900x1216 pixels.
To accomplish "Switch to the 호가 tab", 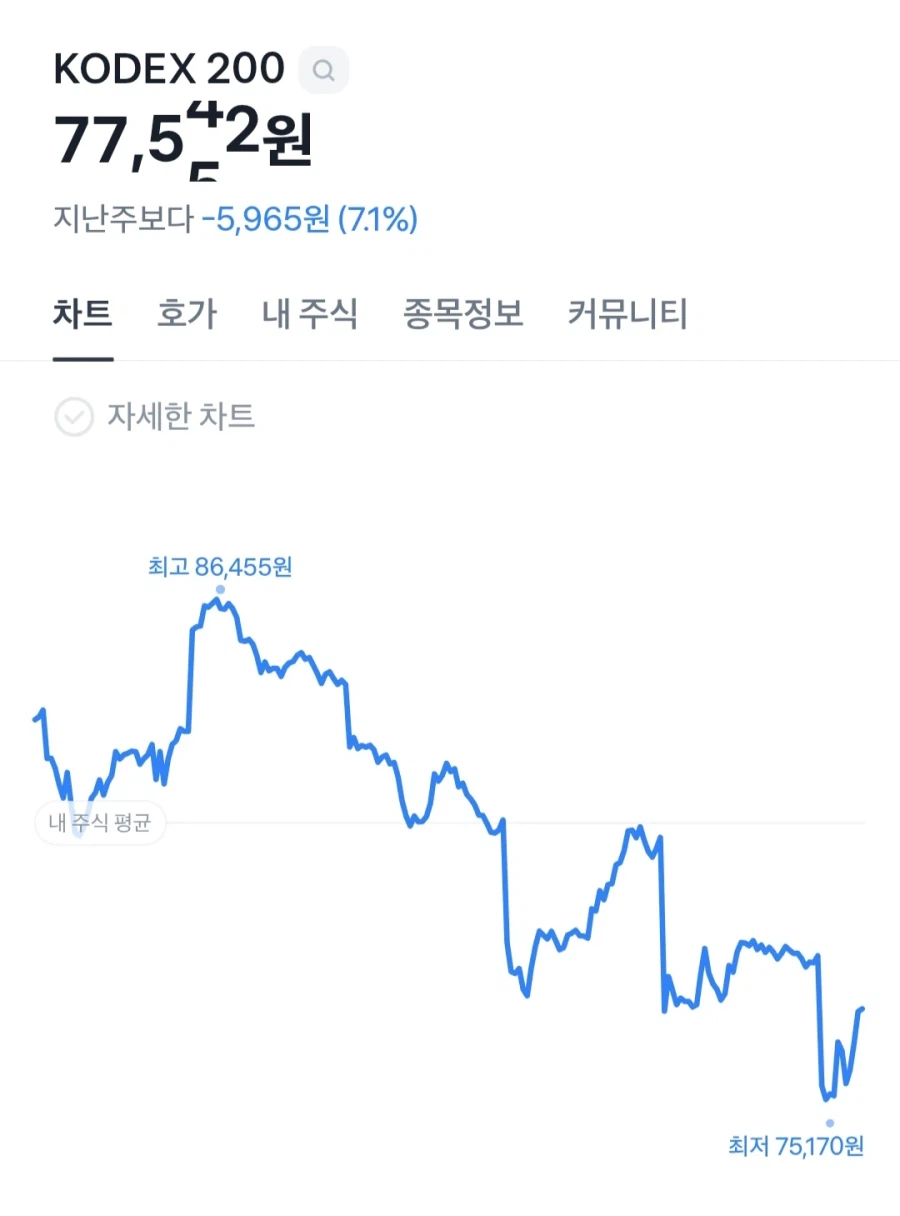I will click(x=186, y=315).
